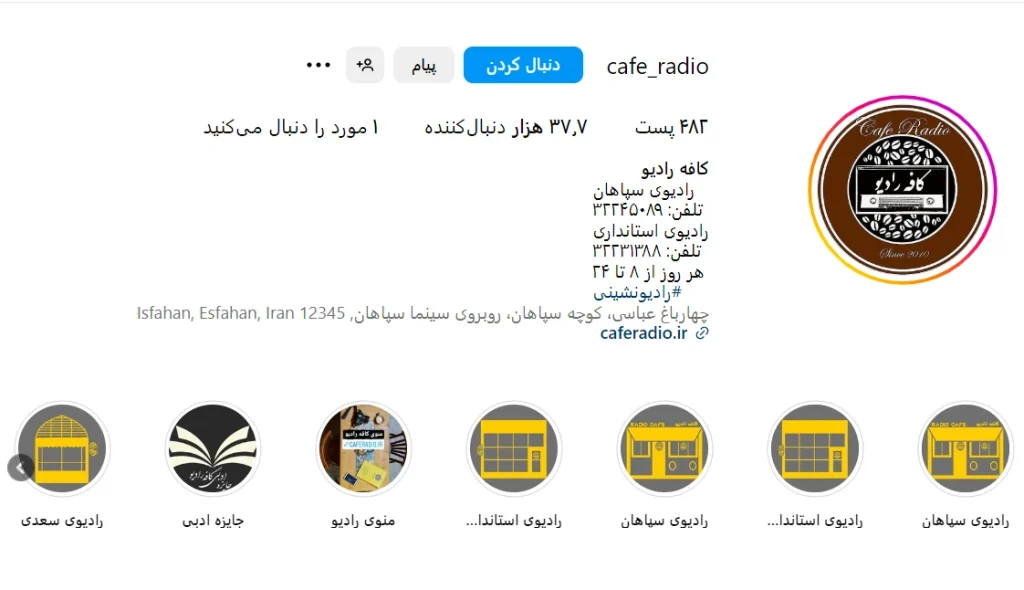Open the three-dot options menu

click(x=318, y=66)
